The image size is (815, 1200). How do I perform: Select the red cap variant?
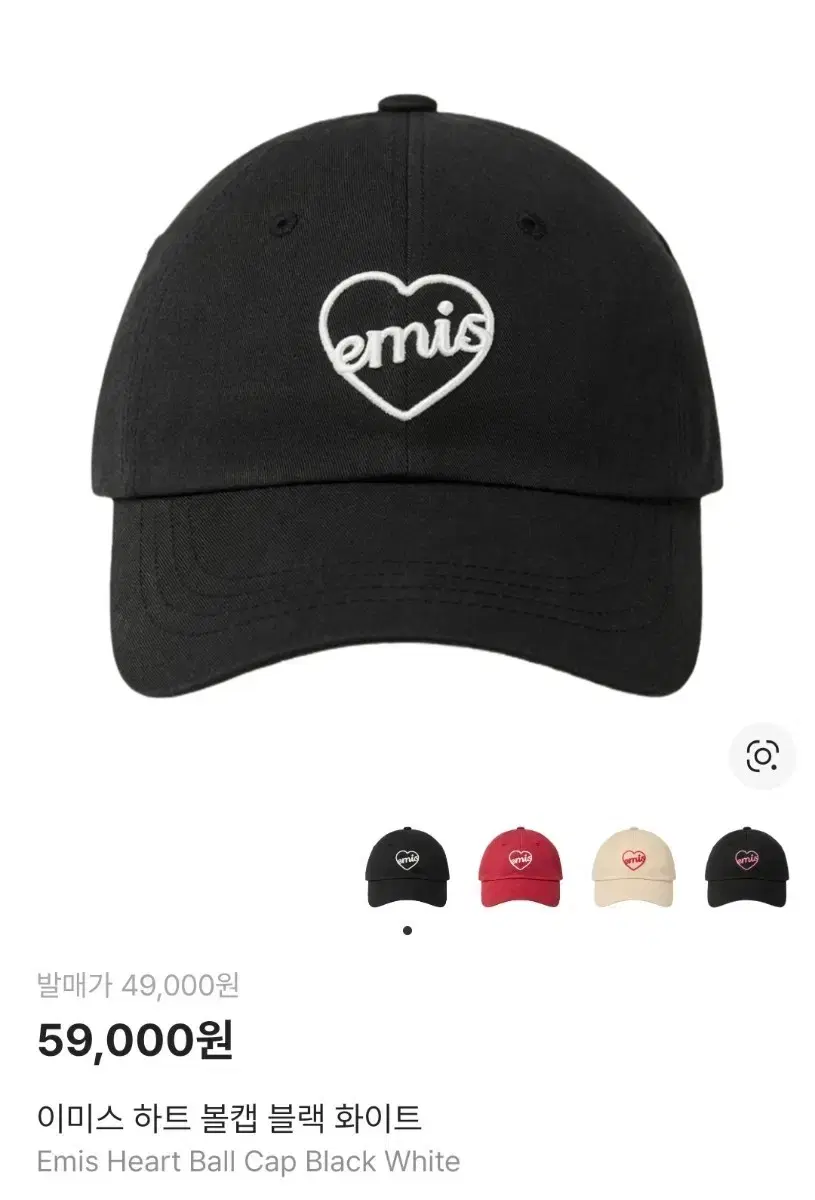pos(520,867)
